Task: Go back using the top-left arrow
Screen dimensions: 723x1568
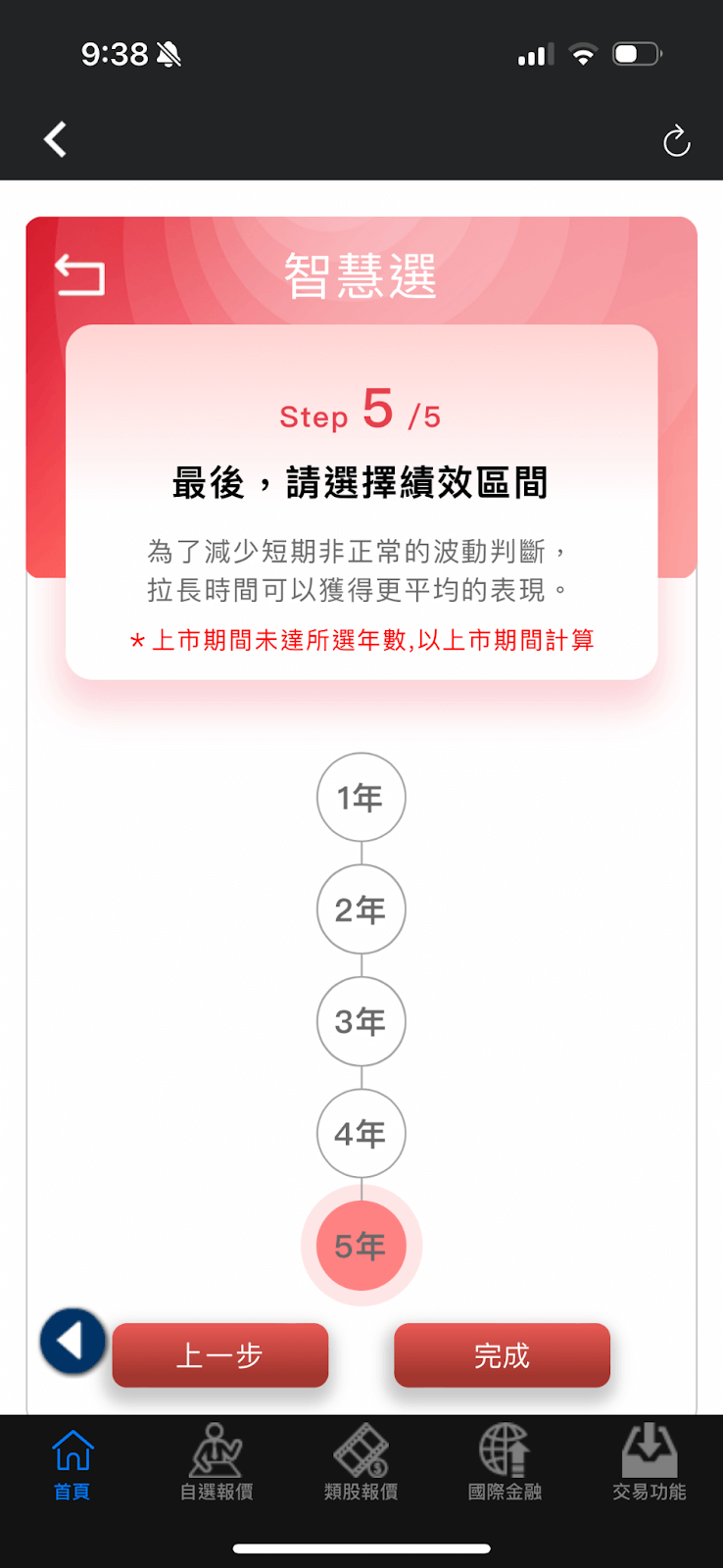Action: point(56,140)
